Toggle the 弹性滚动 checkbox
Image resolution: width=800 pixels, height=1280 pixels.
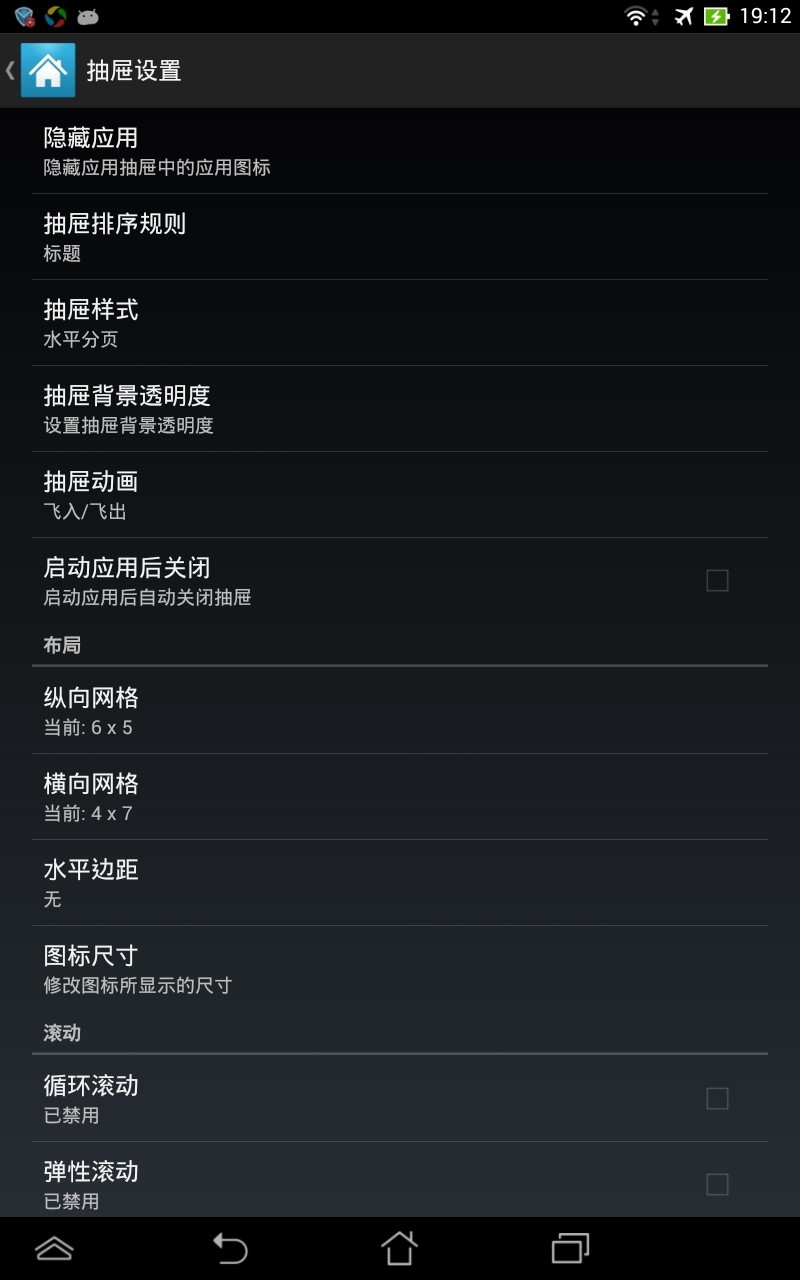pos(717,1185)
